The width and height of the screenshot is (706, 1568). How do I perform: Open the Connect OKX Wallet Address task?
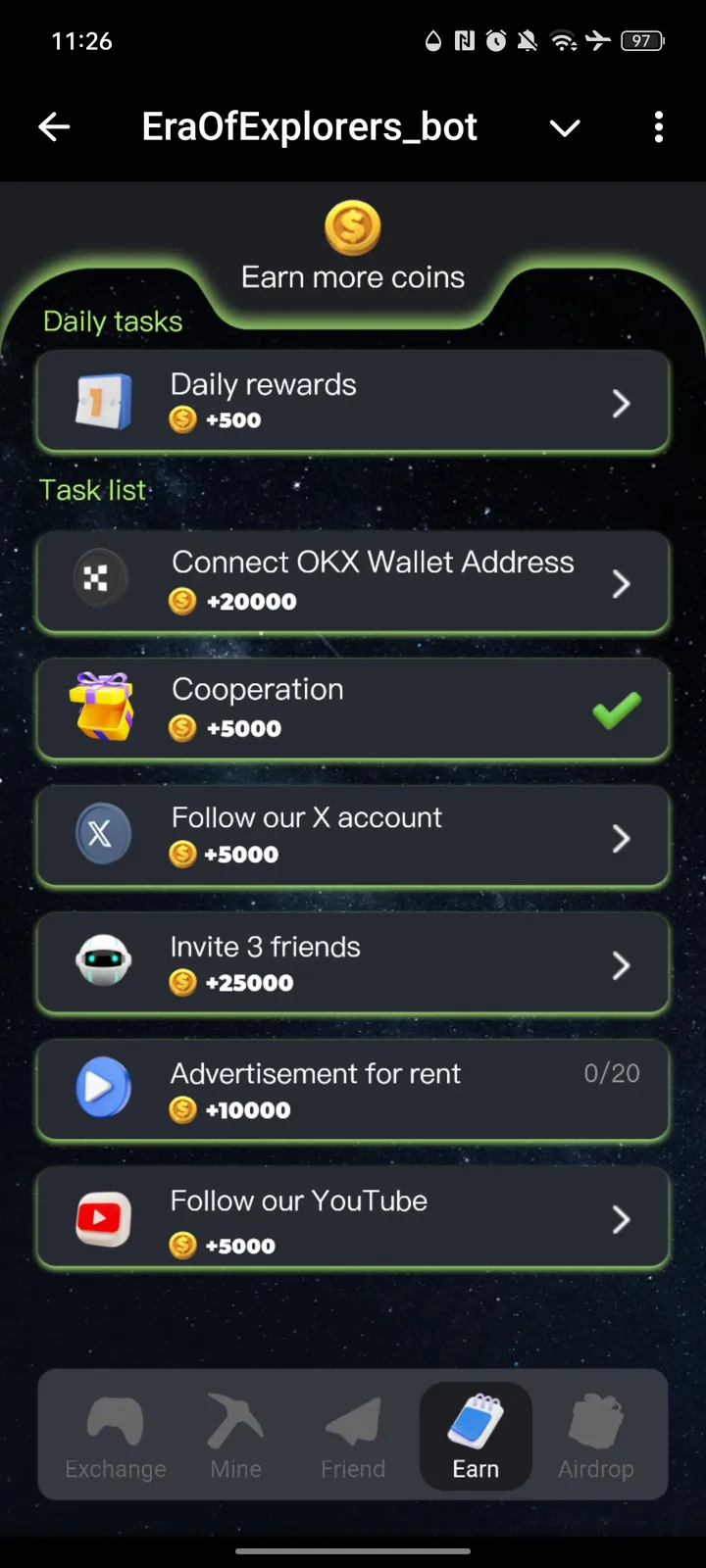click(x=353, y=581)
